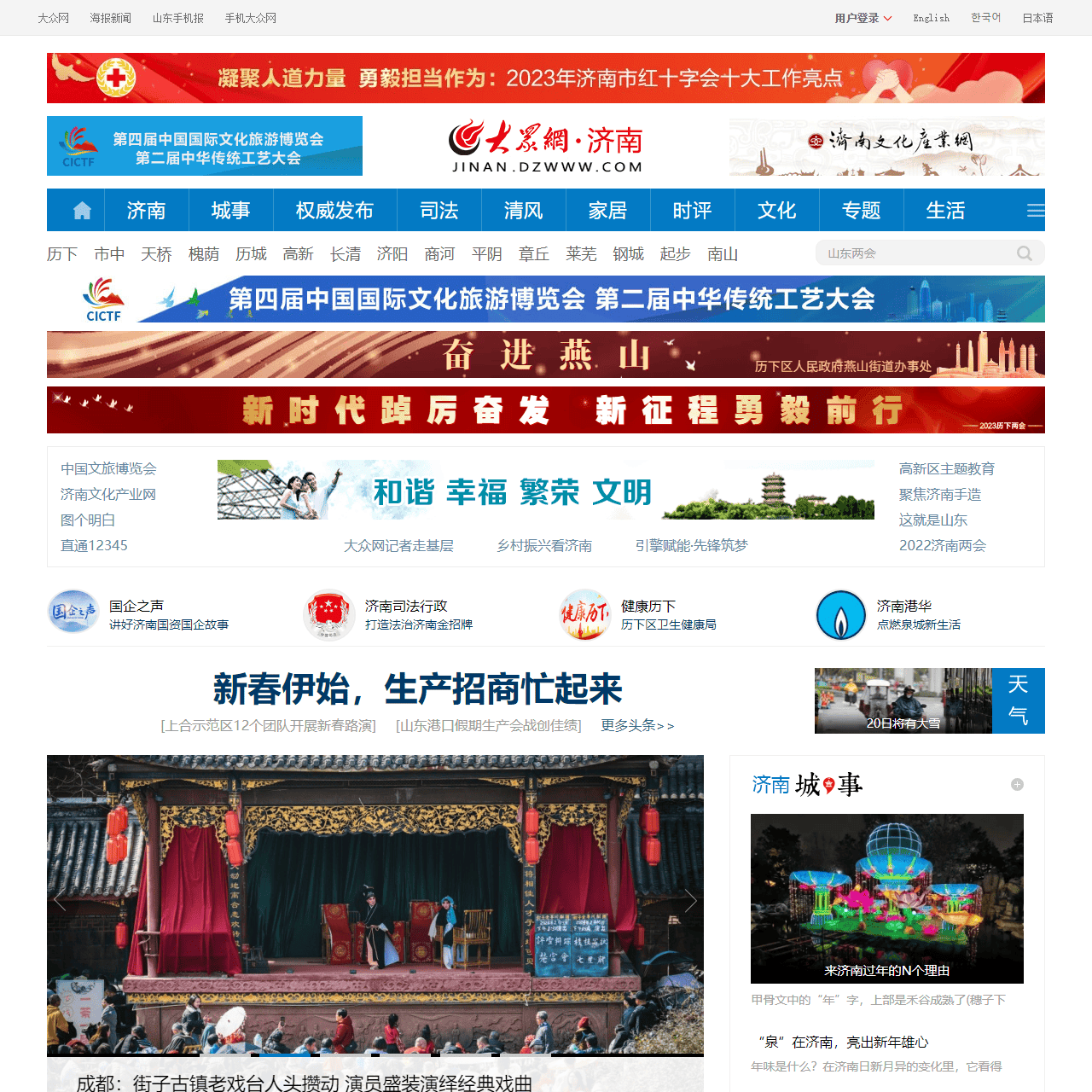This screenshot has height=1092, width=1092.
Task: Switch site language to English
Action: (931, 18)
